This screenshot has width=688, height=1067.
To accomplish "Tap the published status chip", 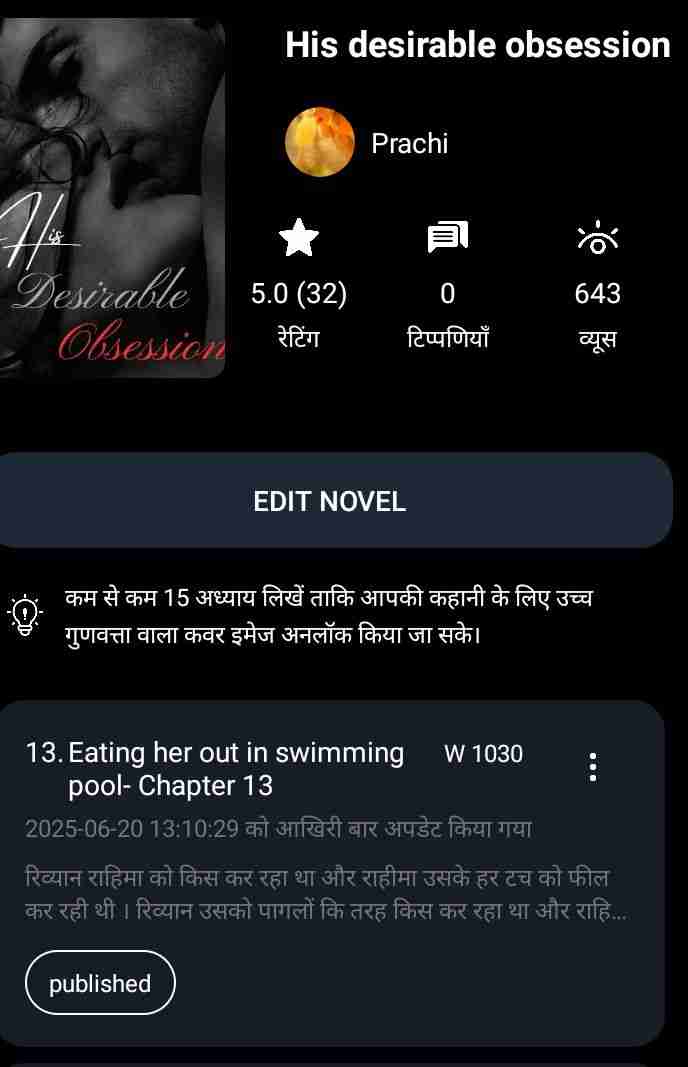I will tap(100, 983).
